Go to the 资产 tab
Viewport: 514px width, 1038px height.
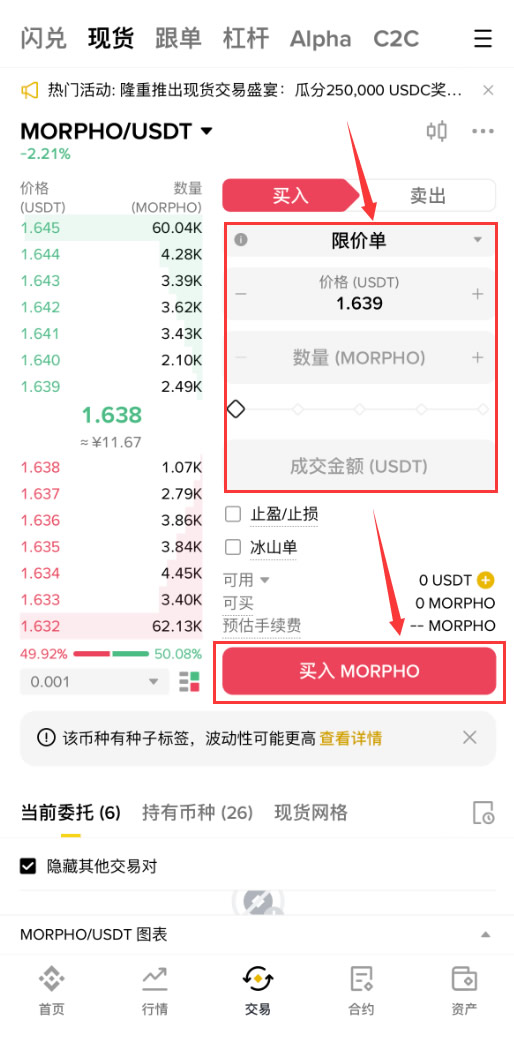point(464,991)
